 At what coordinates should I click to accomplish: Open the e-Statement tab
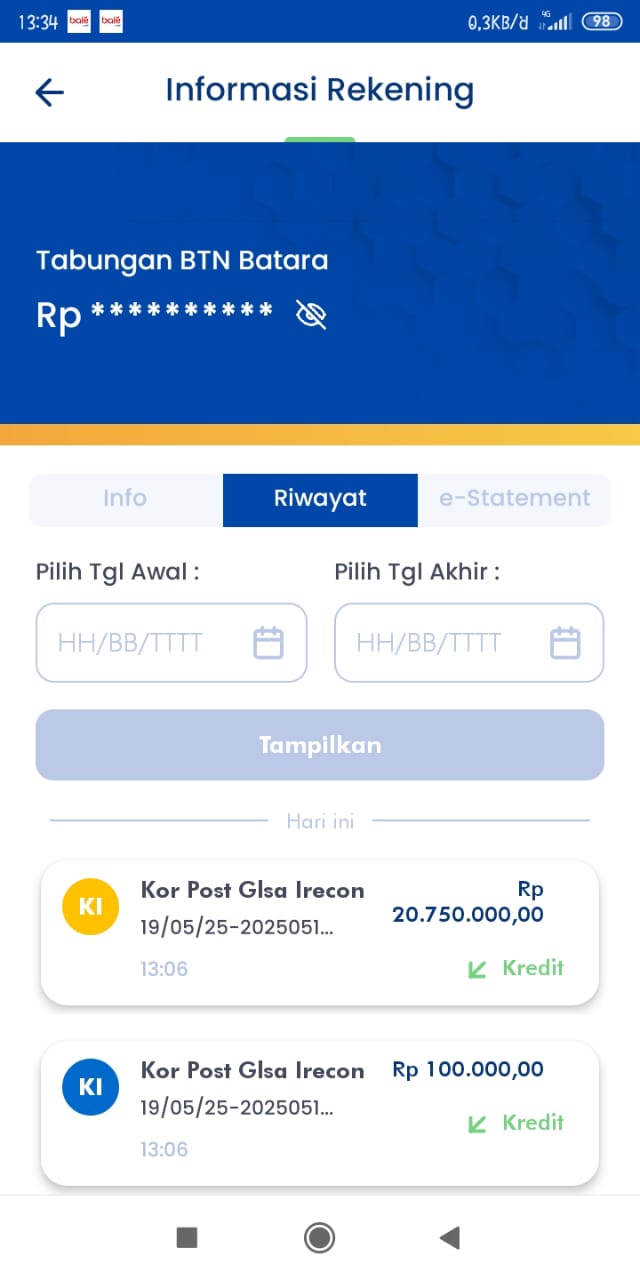(514, 499)
